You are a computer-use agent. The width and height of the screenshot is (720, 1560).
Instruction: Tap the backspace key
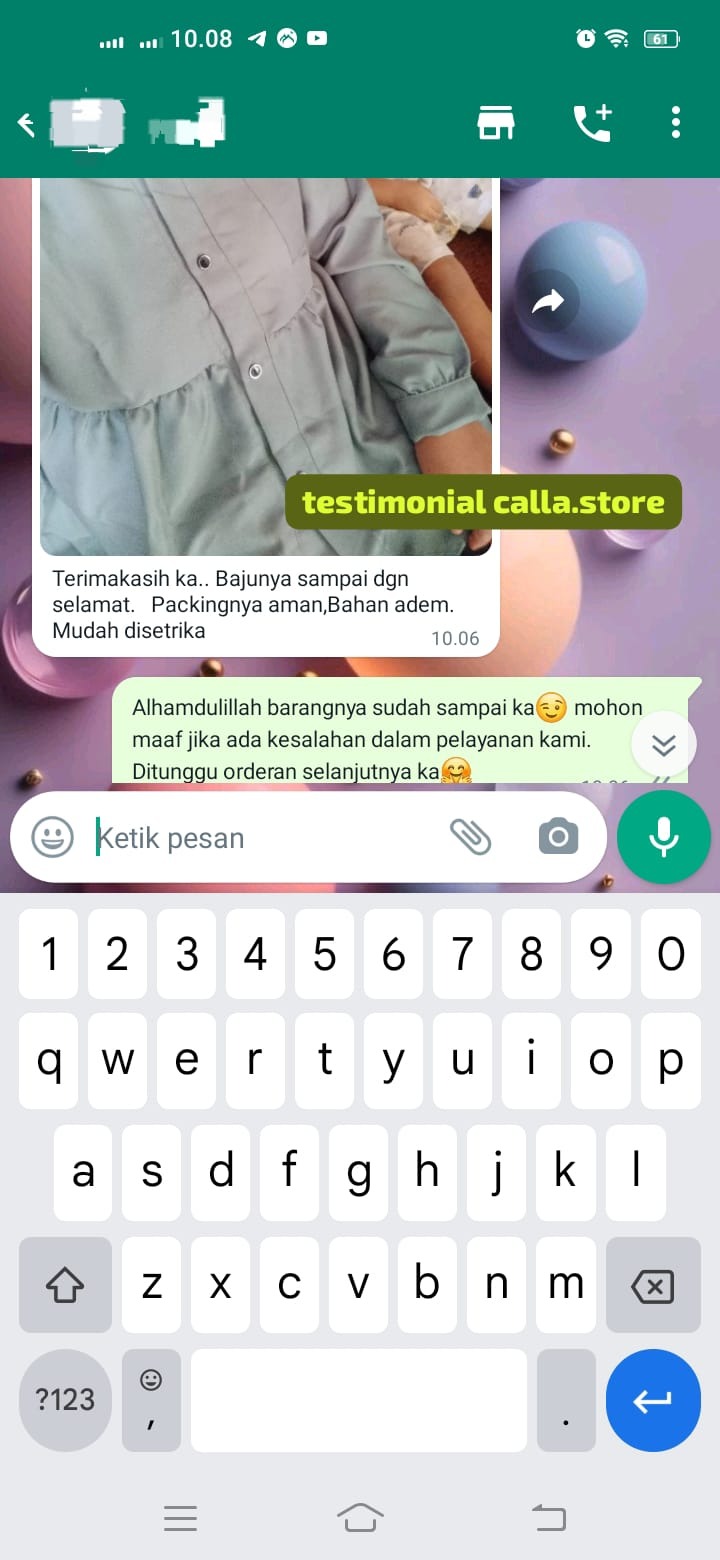click(653, 1286)
